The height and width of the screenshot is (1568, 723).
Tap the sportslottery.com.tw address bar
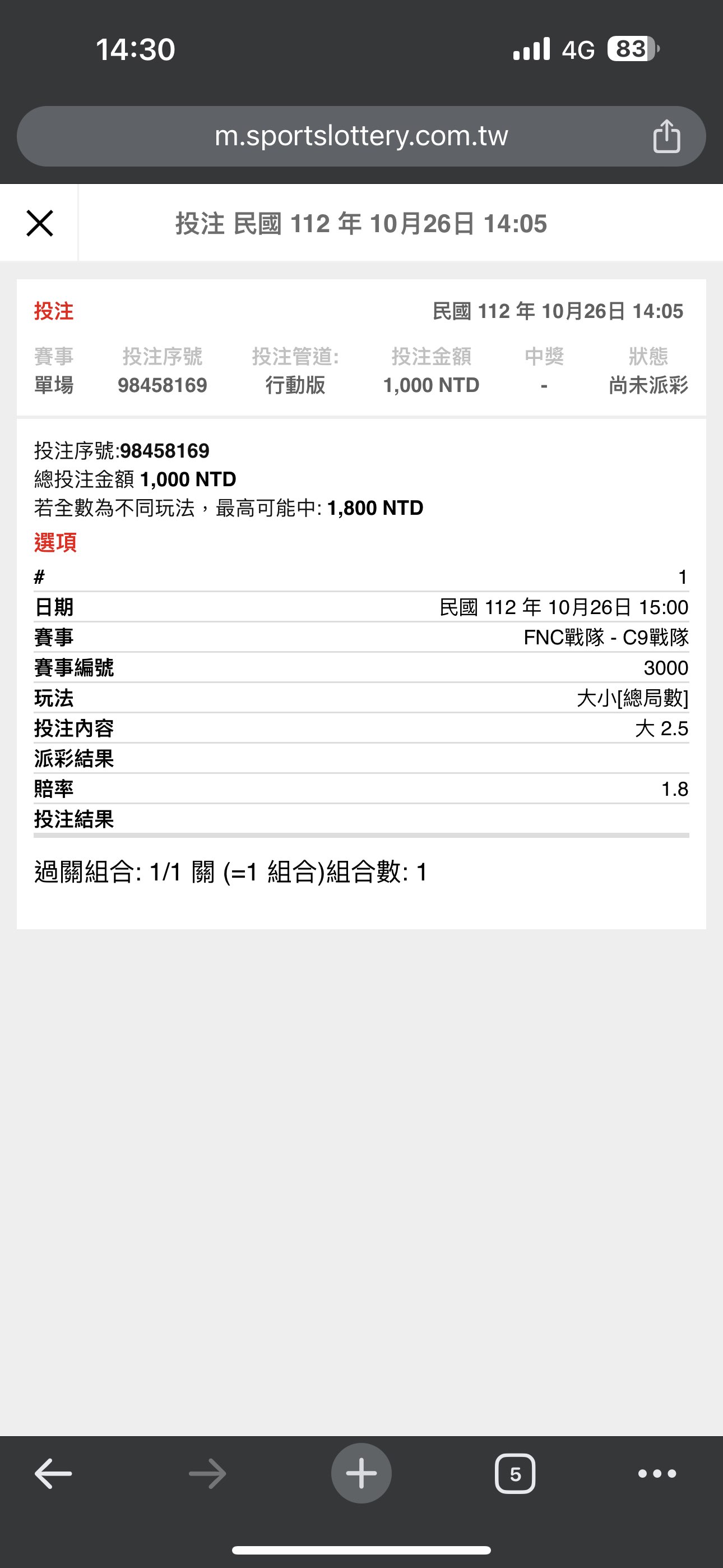[360, 136]
